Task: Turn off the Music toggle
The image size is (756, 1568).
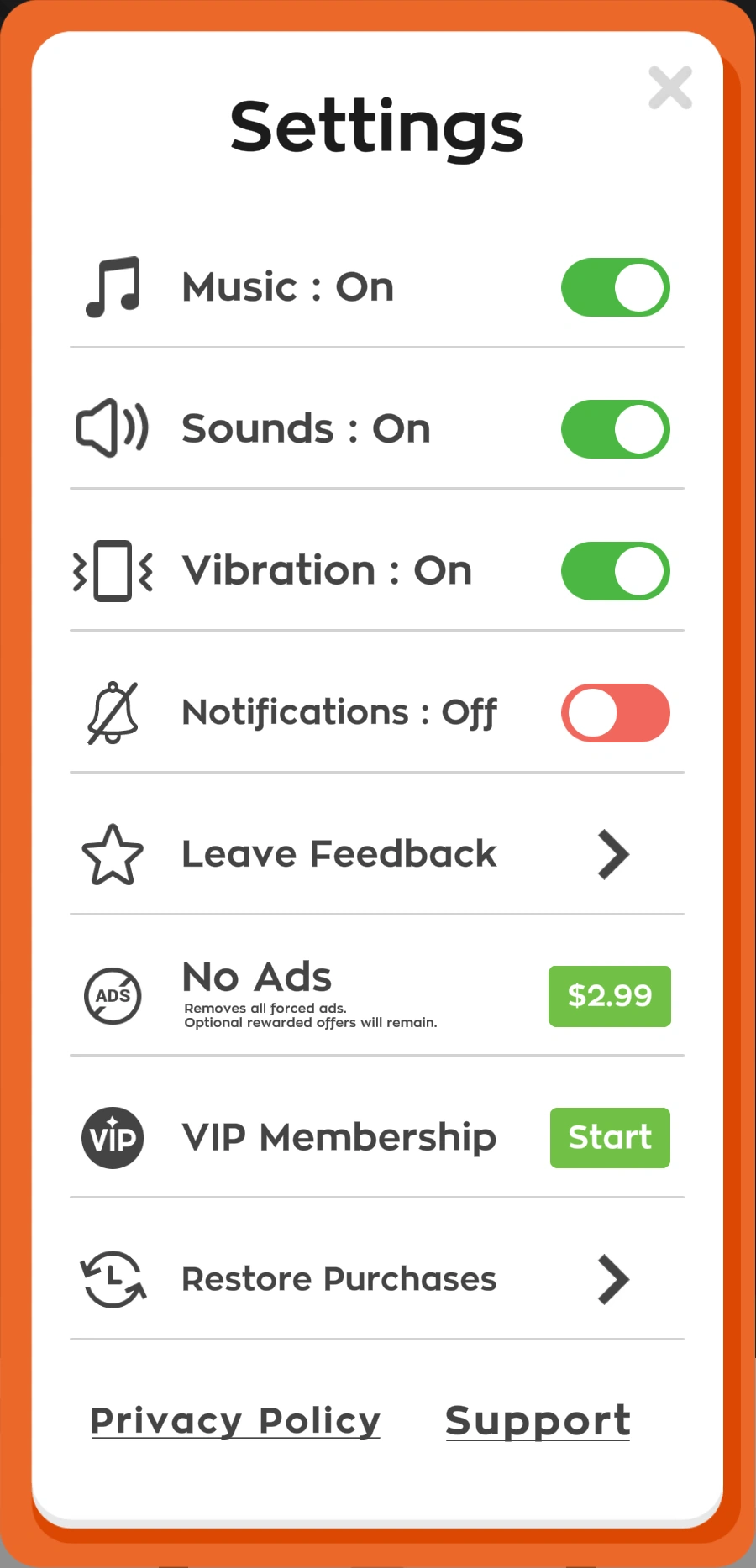Action: 616,287
